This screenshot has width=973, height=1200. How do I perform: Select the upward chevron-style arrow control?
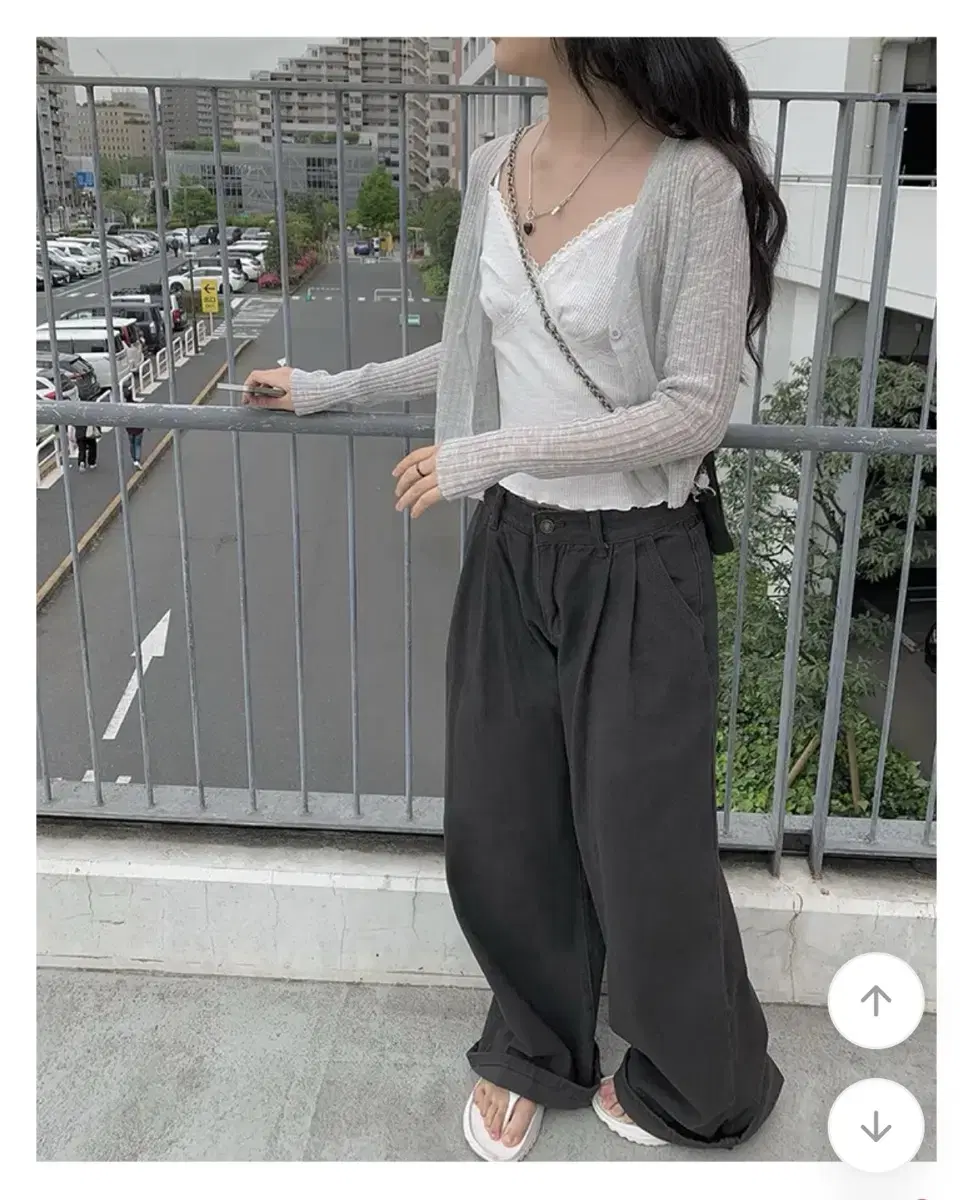(875, 1001)
